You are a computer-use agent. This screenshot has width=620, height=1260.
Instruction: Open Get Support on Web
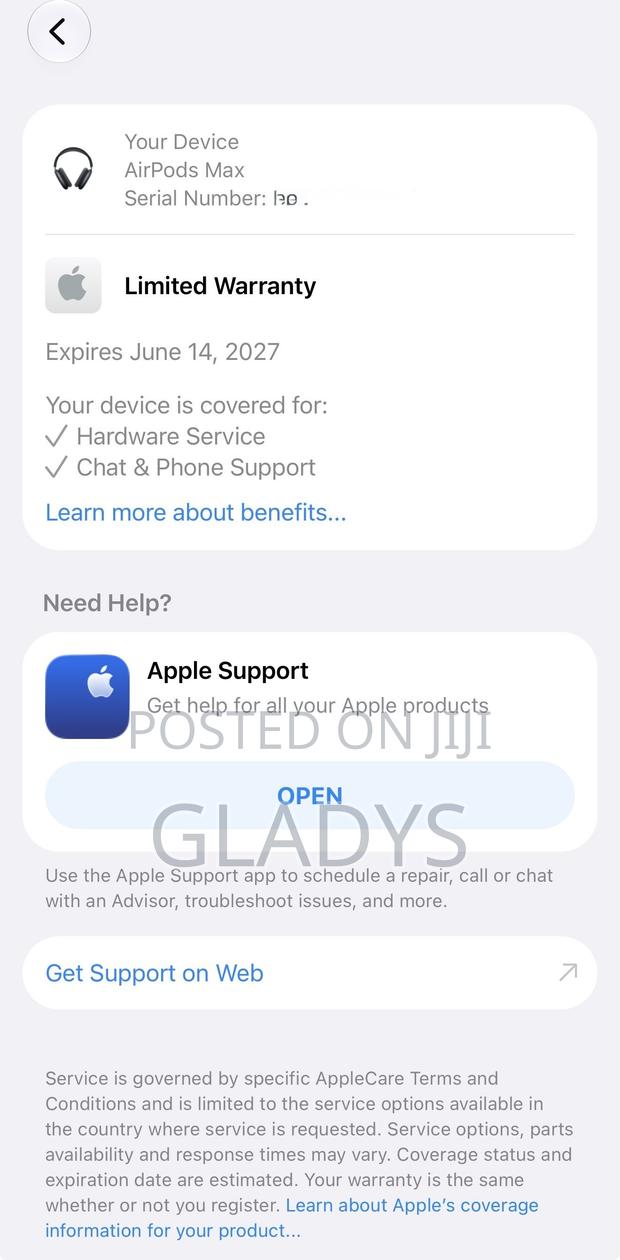pos(310,972)
